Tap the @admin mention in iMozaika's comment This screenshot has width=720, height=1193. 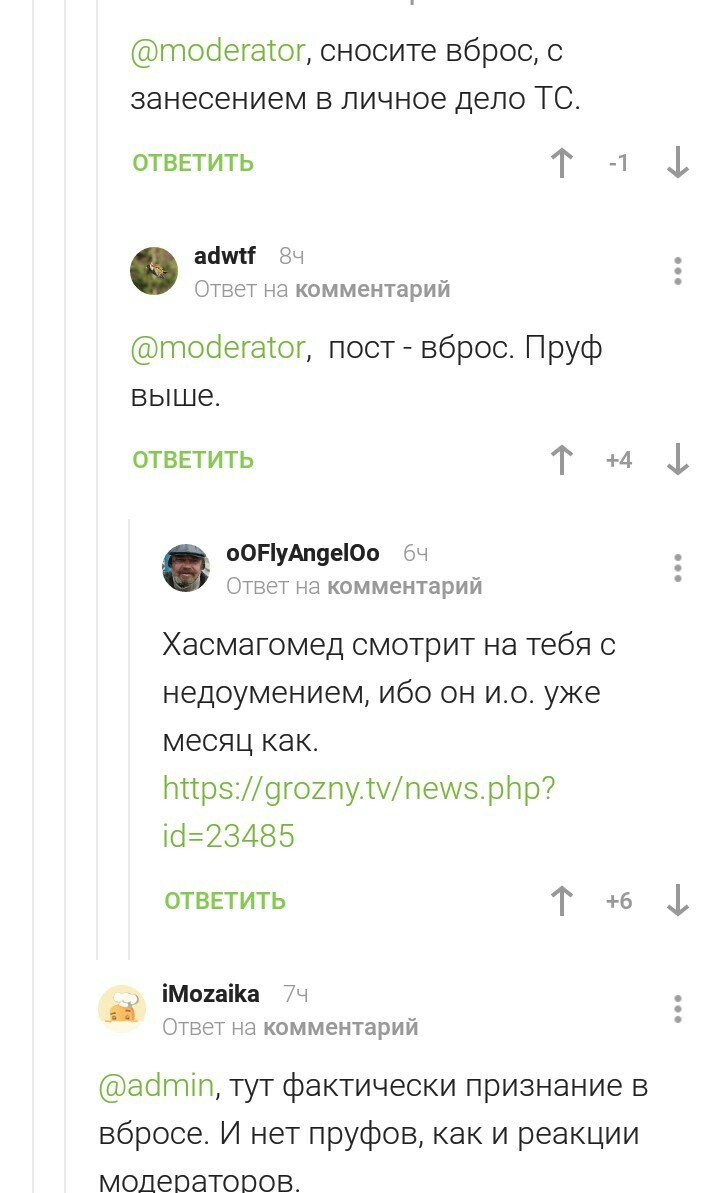pos(157,1086)
